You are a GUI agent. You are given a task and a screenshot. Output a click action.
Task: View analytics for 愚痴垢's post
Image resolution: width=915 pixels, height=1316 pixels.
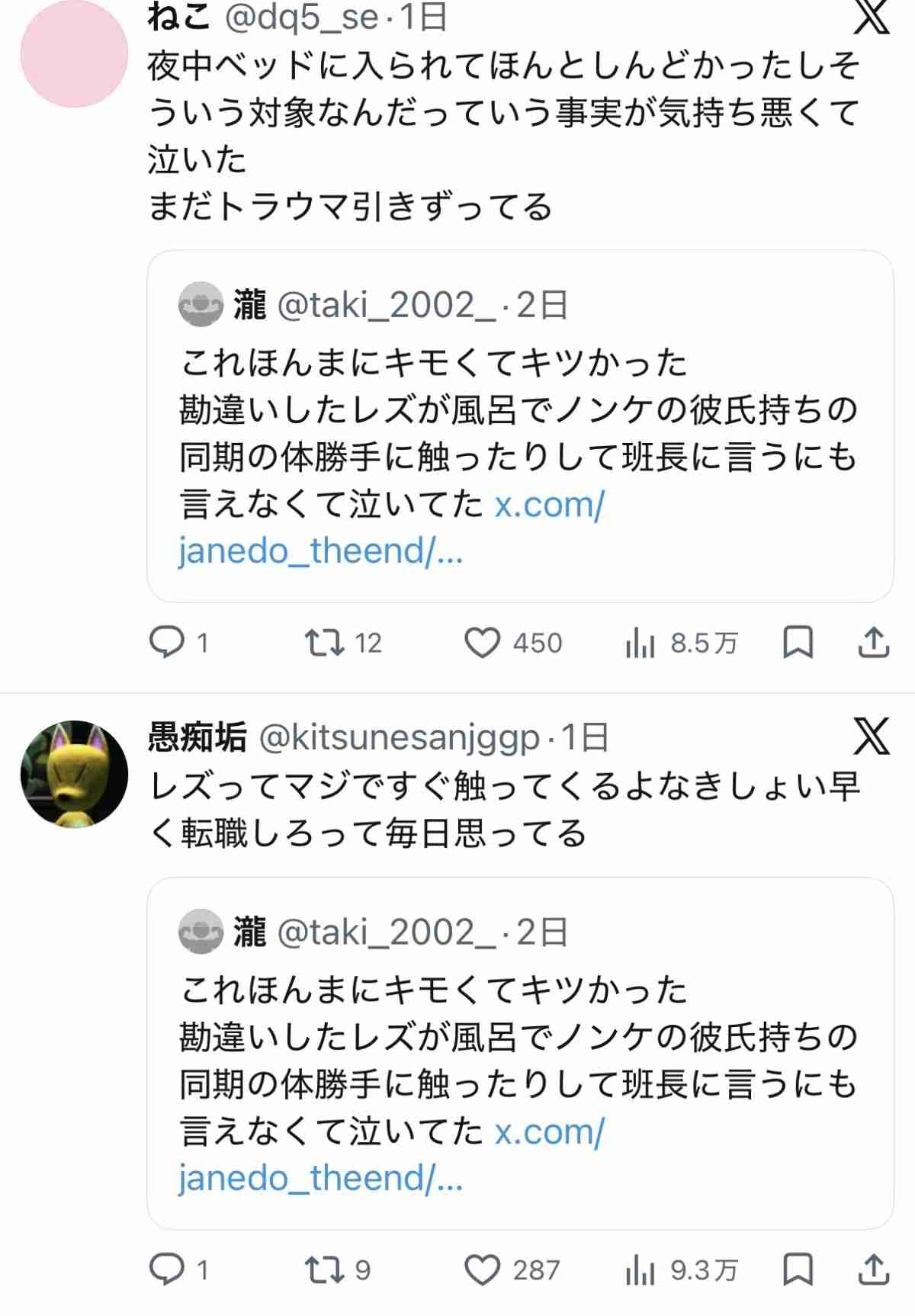[x=640, y=1271]
